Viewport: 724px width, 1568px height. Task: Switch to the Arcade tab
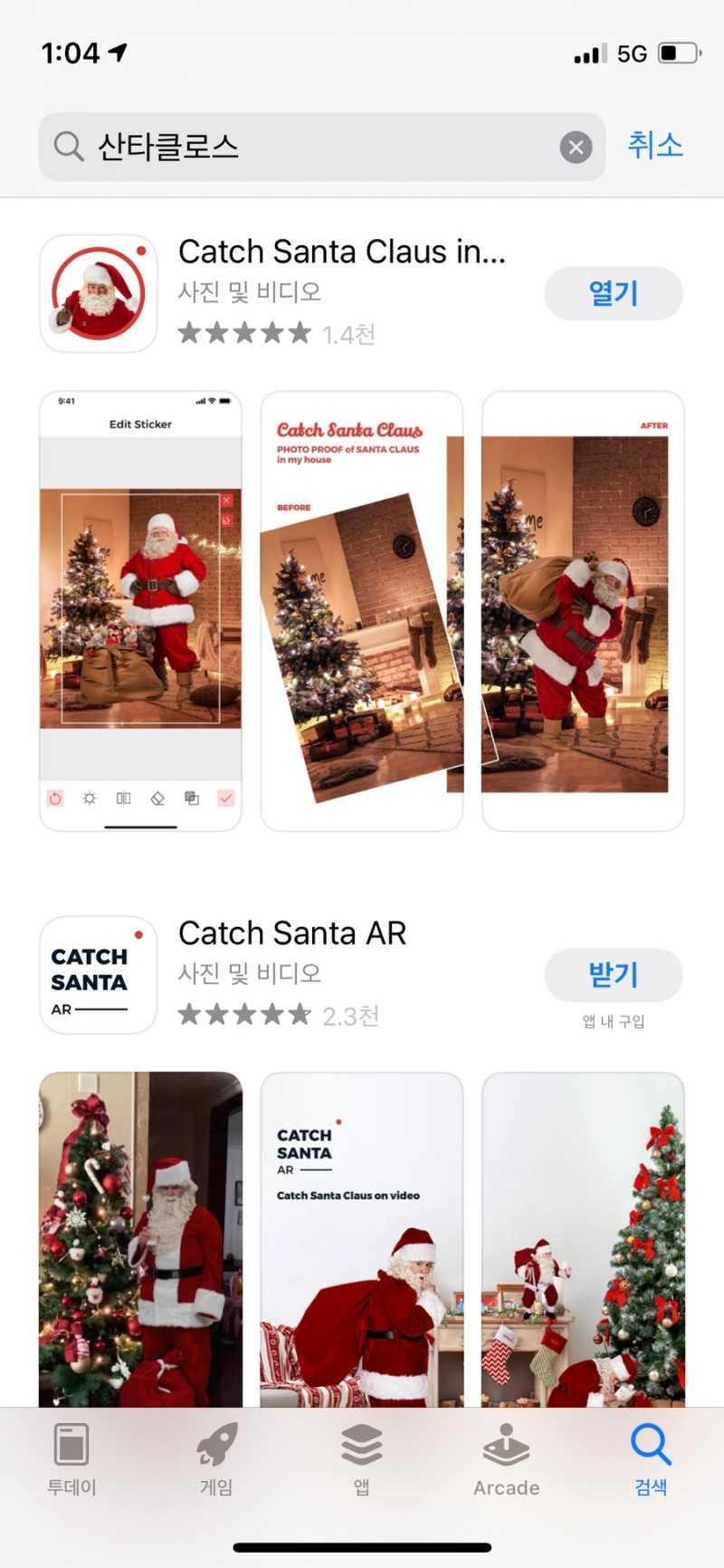[506, 1459]
